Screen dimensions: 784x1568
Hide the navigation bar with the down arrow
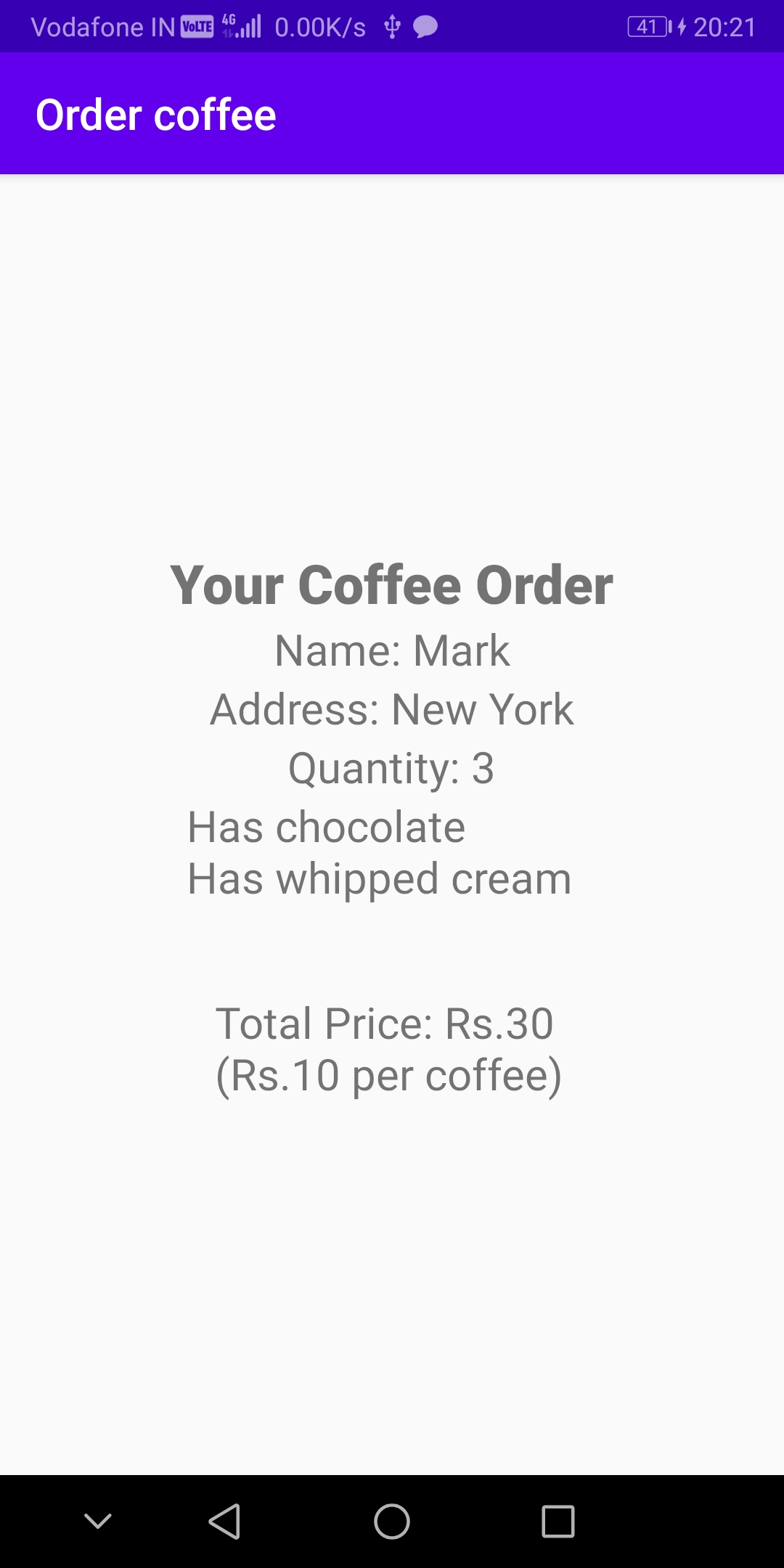tap(98, 1521)
